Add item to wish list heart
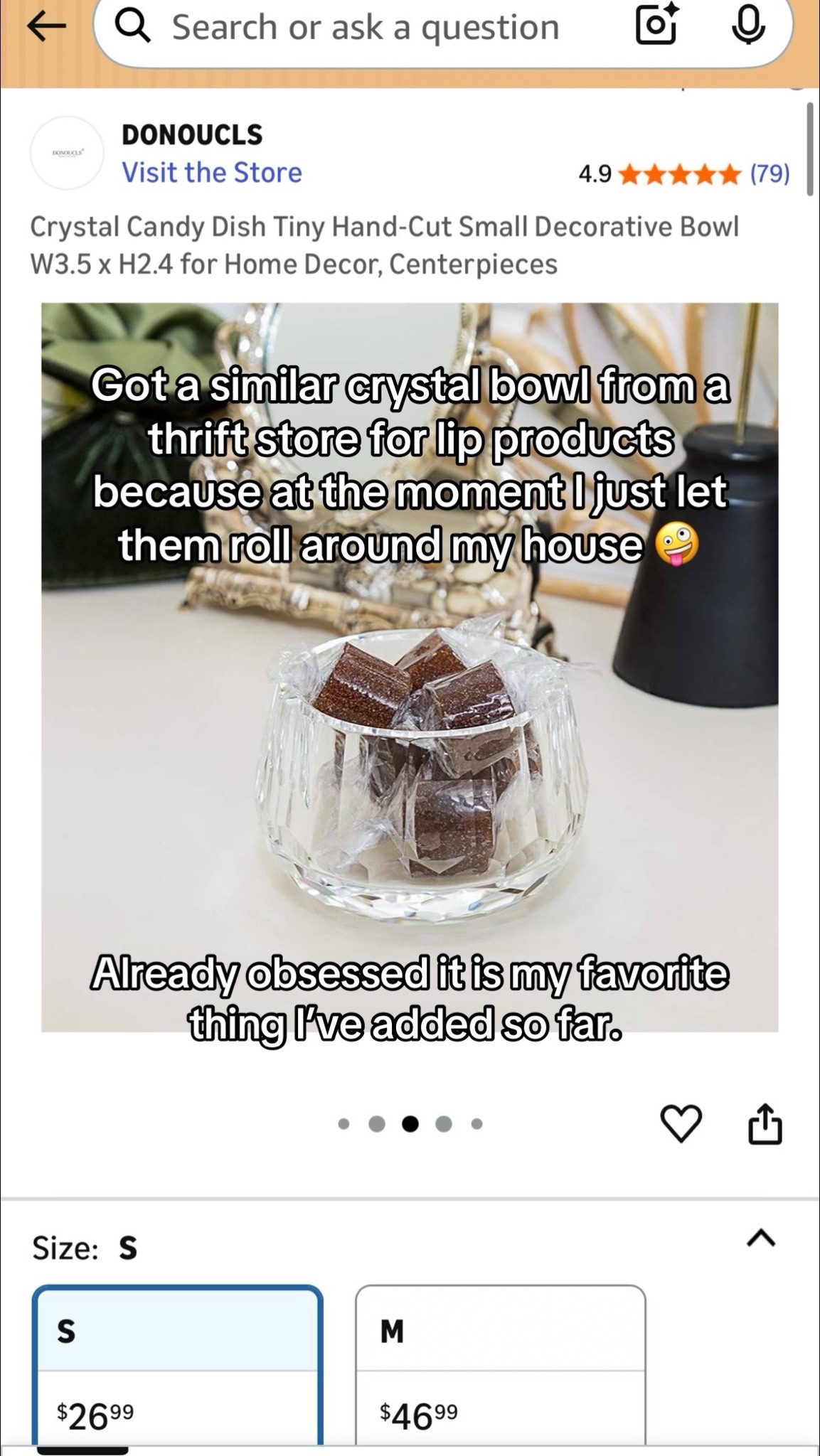The width and height of the screenshot is (820, 1456). click(x=681, y=1124)
